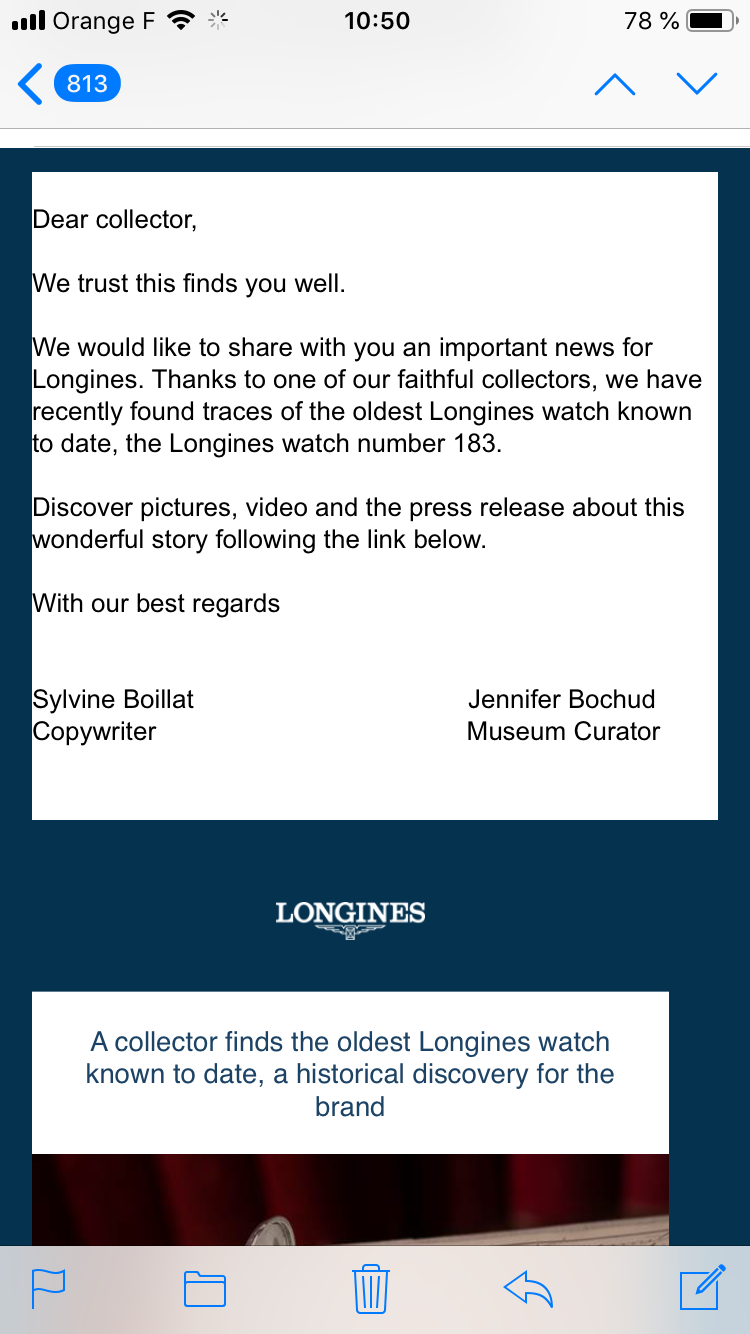This screenshot has height=1334, width=750.
Task: Move this email to a folder
Action: pyautogui.click(x=205, y=1288)
